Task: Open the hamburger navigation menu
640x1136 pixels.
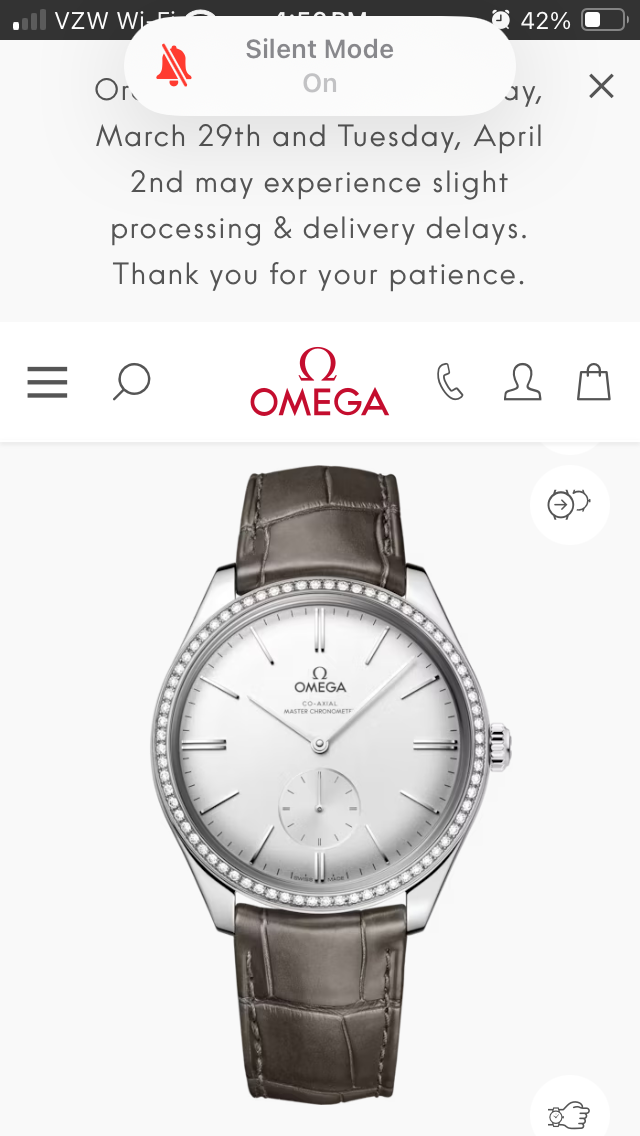Action: pos(47,382)
